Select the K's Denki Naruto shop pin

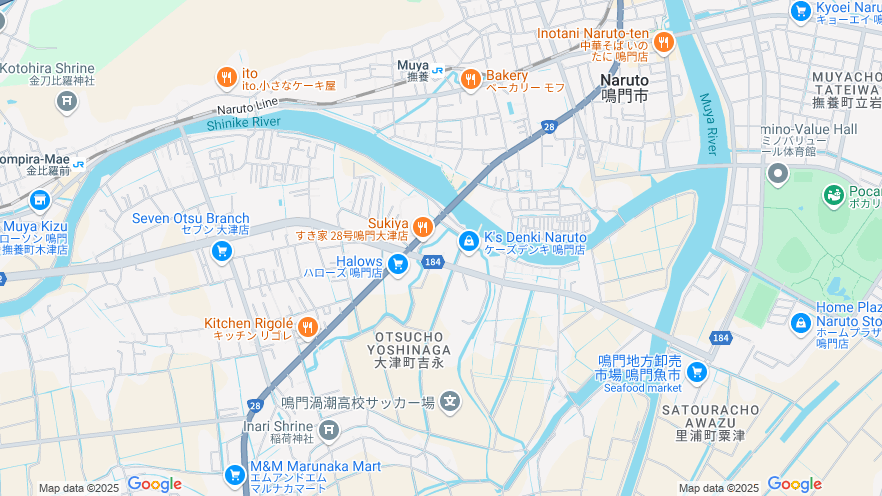468,241
